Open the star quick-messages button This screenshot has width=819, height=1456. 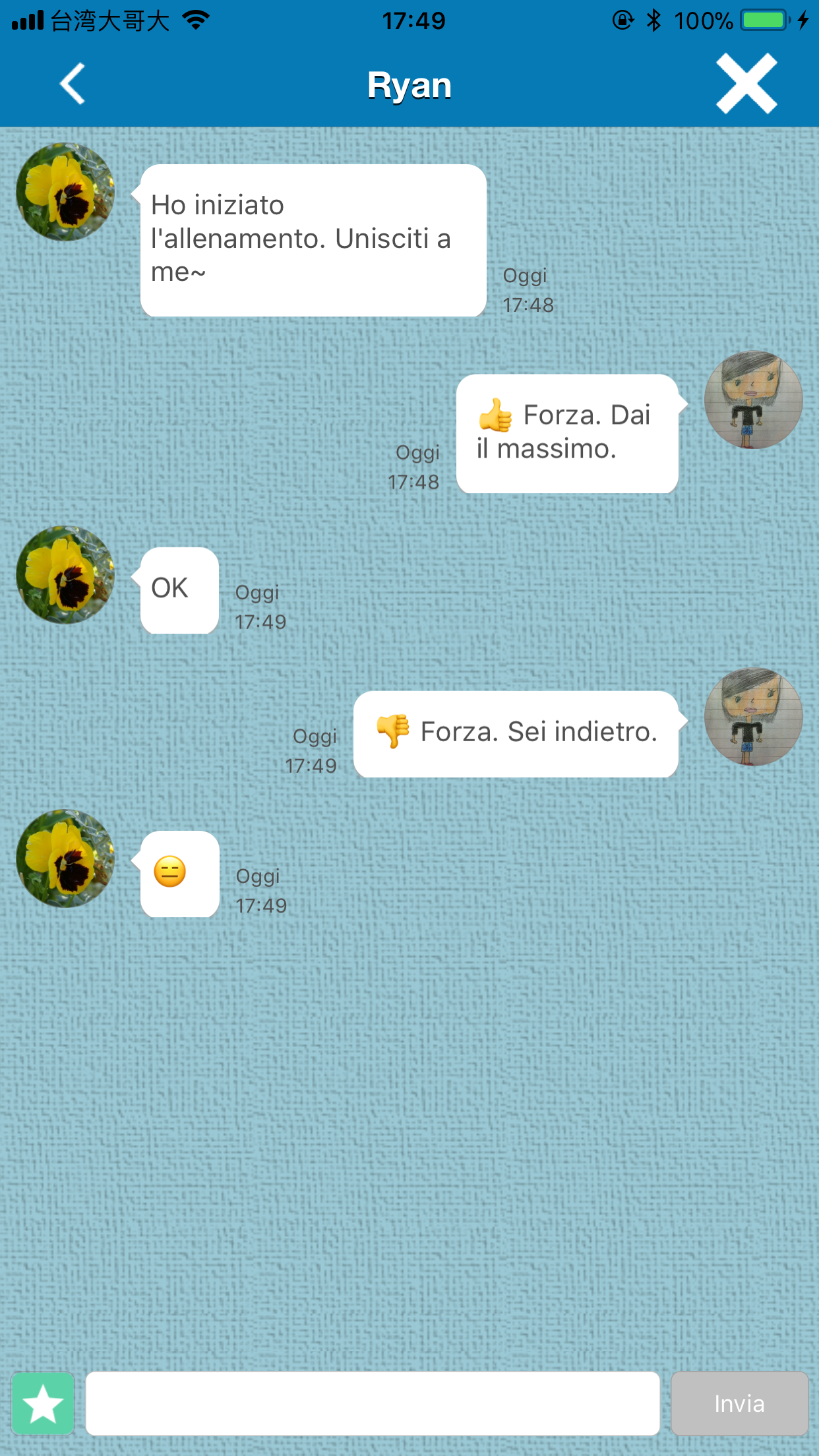[44, 1403]
